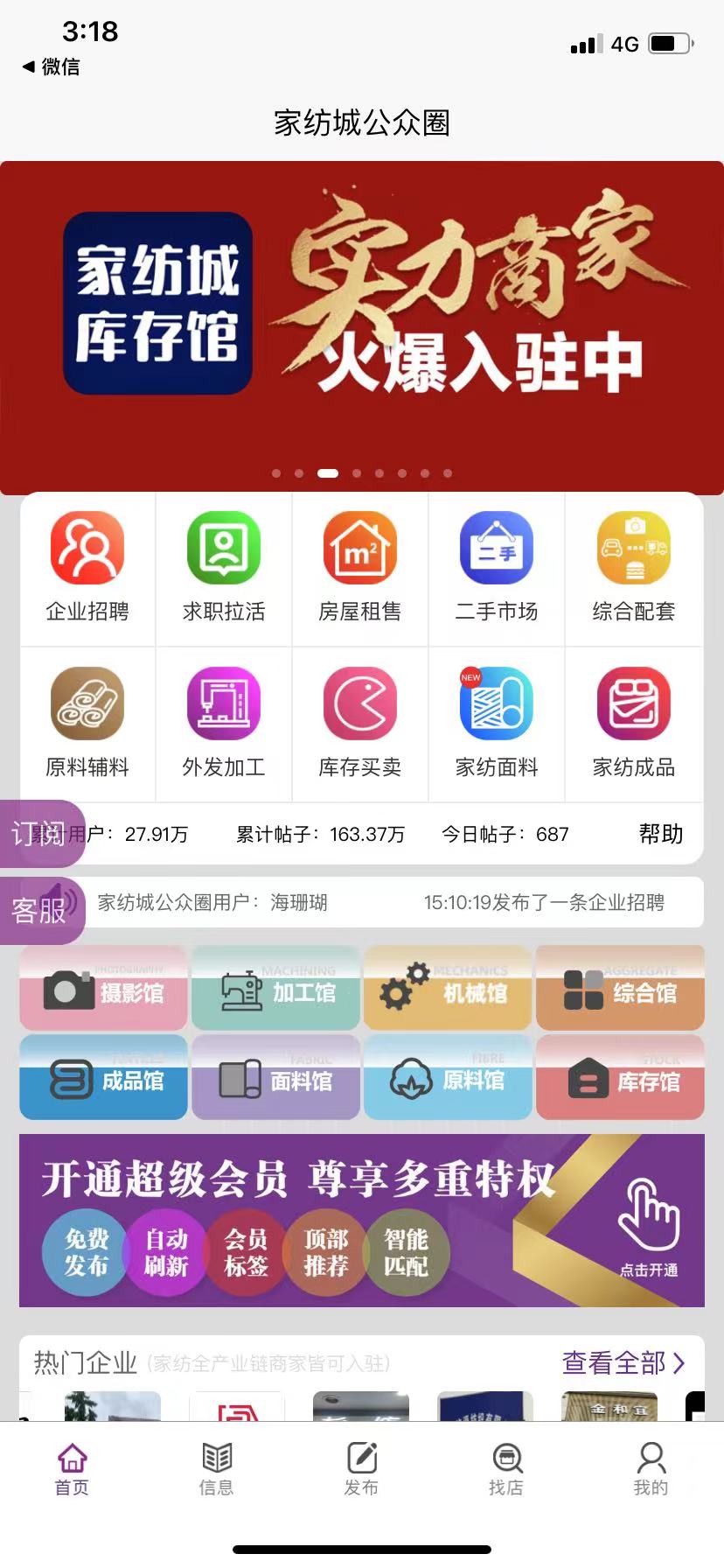Select the 求职拉活 green icon
The width and height of the screenshot is (724, 1568).
point(223,567)
